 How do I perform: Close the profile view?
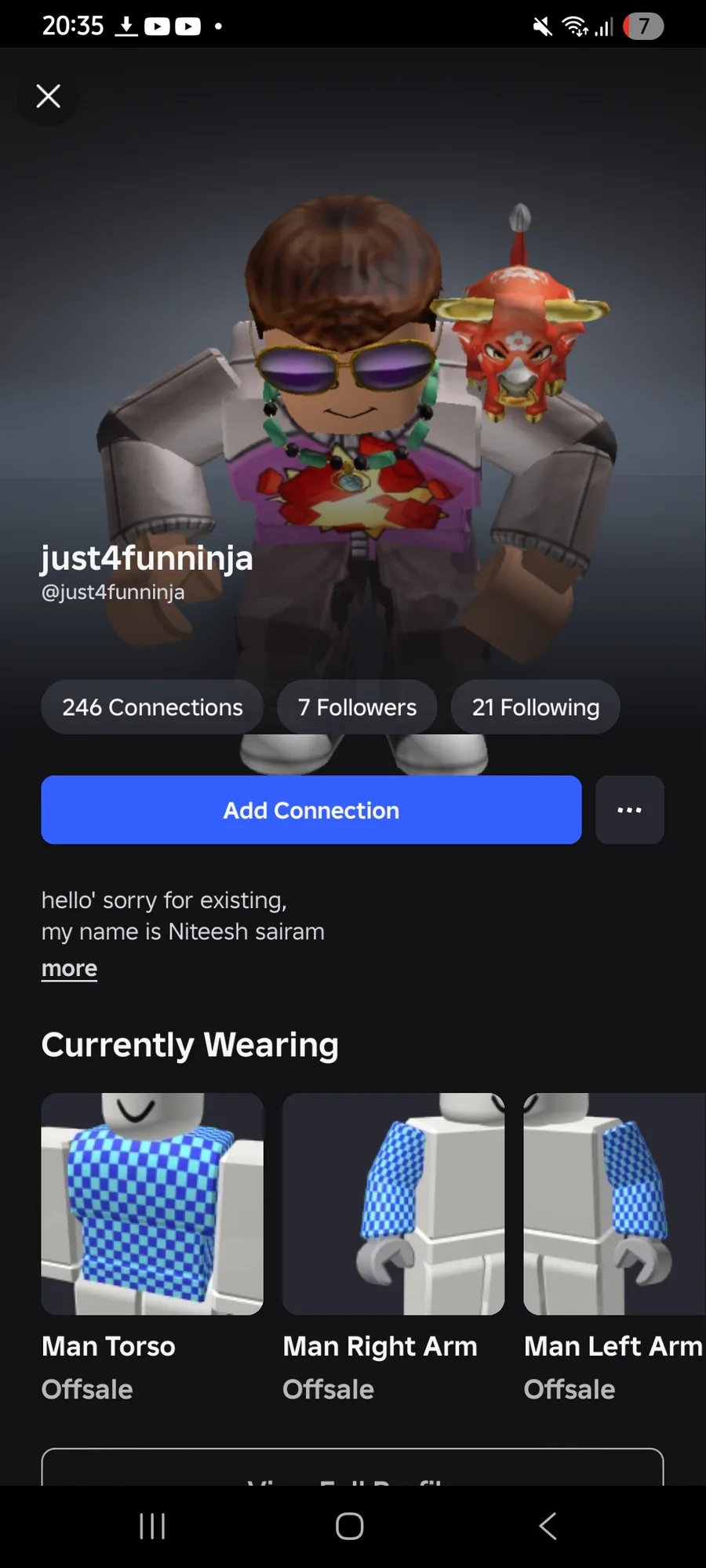point(48,96)
